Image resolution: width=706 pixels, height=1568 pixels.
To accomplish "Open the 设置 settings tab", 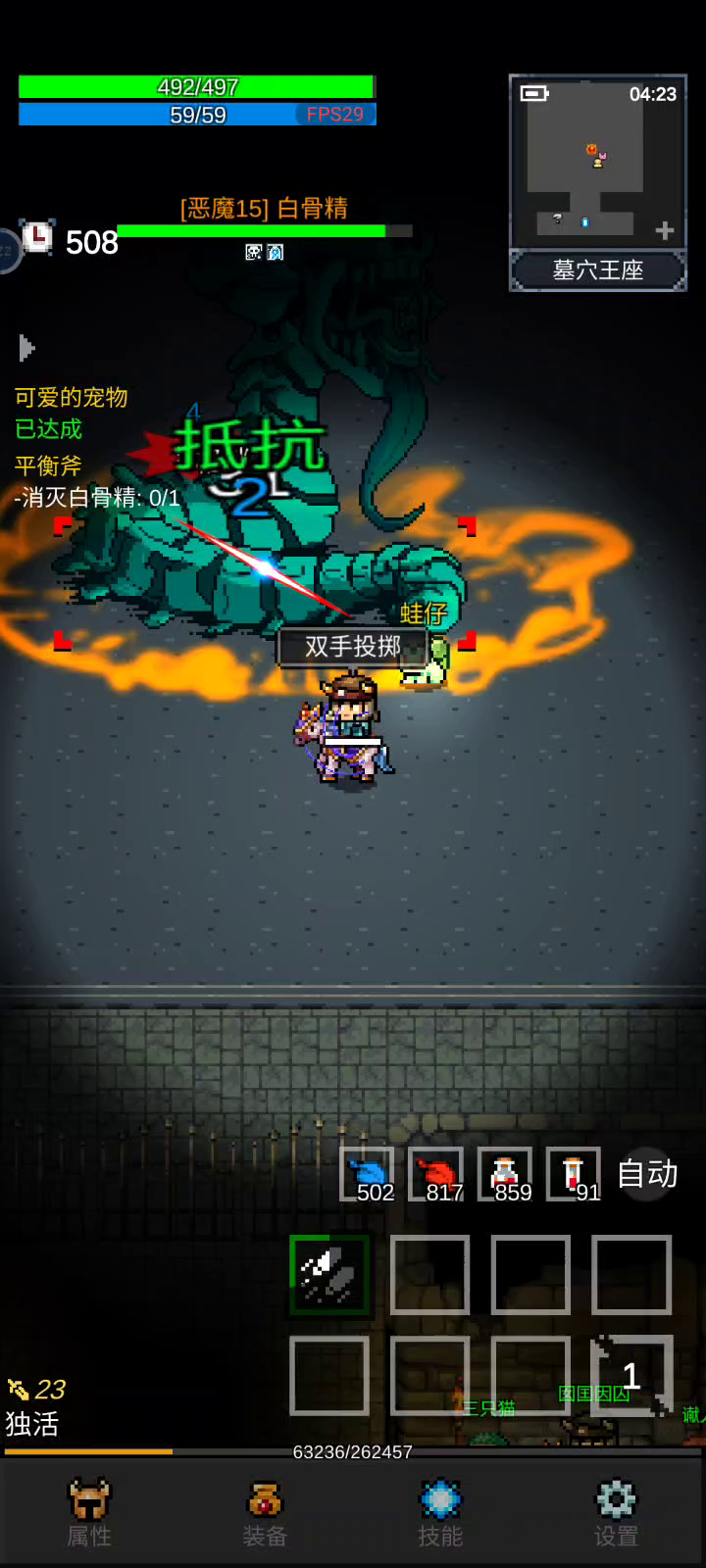I will point(616,1513).
